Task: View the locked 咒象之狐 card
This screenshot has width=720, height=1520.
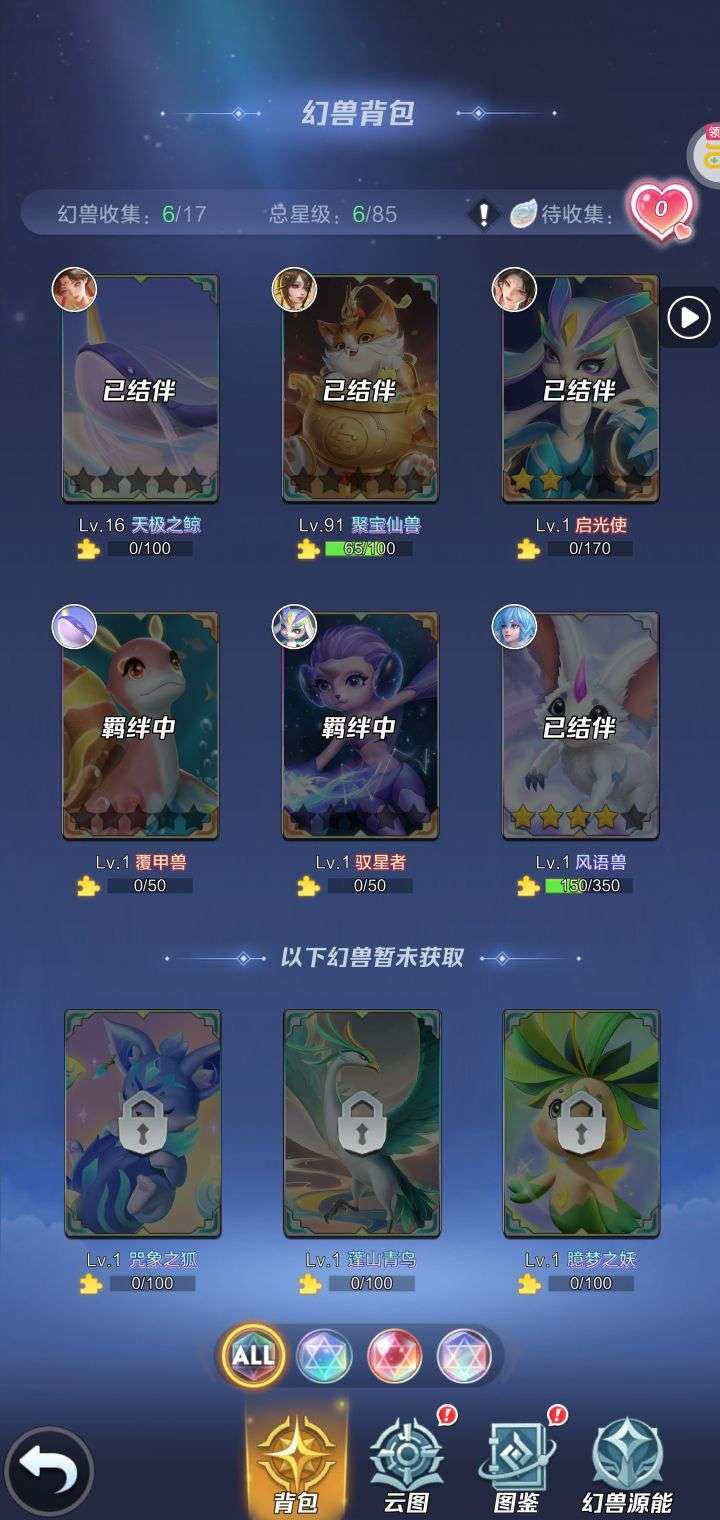Action: [142, 1123]
